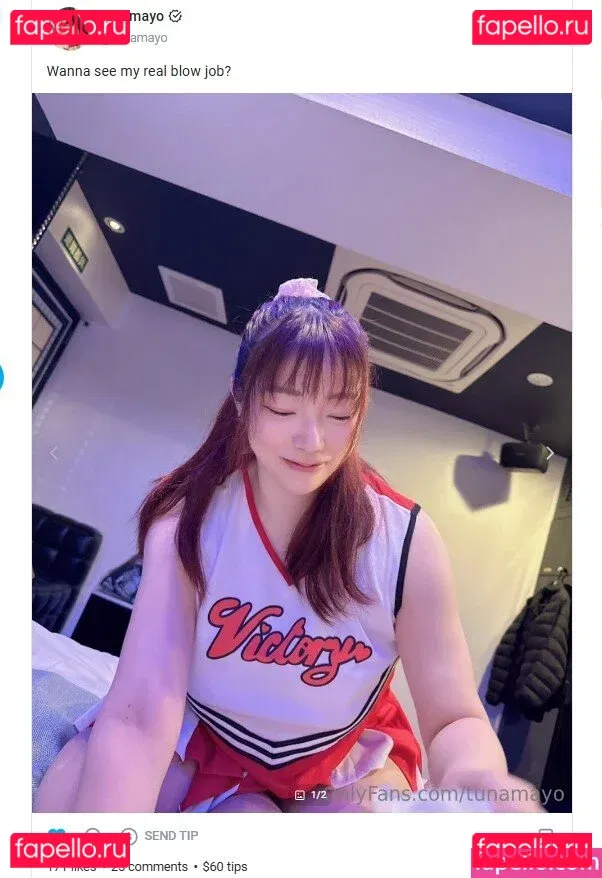Go to the previous photo in the carousel
Viewport: 602px width, 878px height.
pyautogui.click(x=54, y=453)
